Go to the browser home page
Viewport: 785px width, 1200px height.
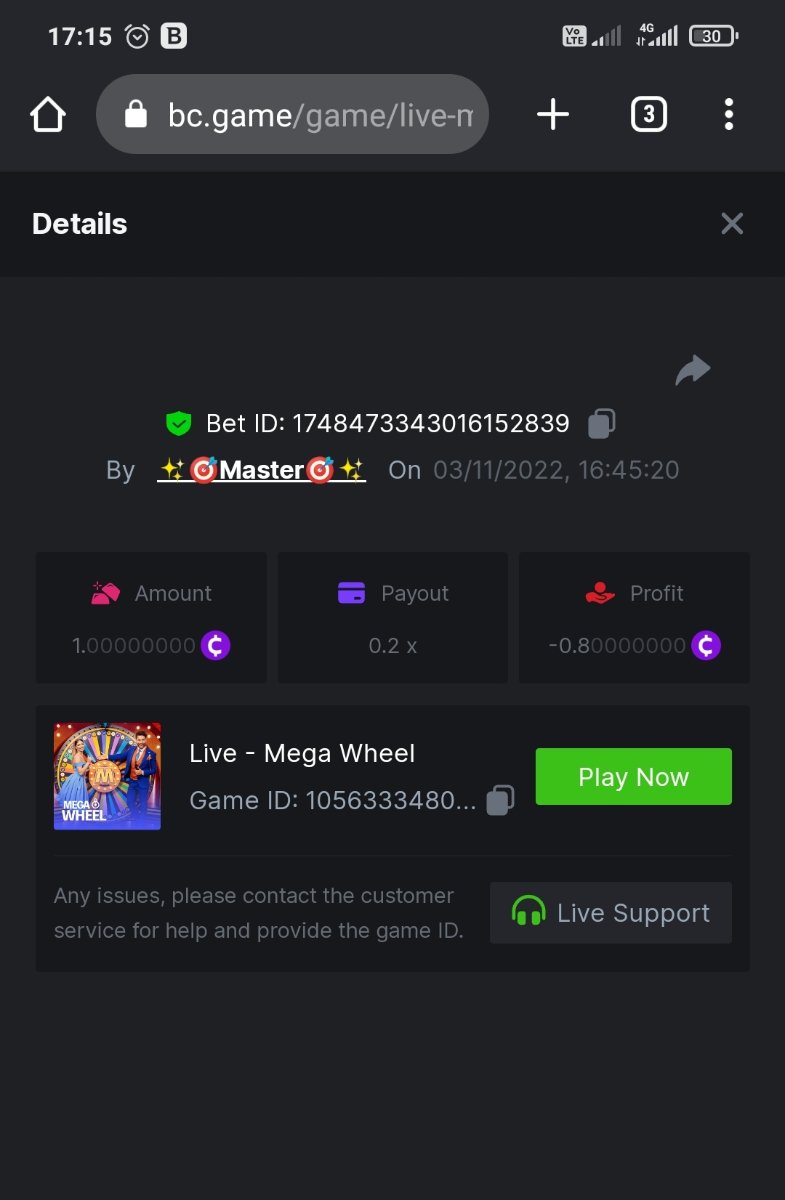pyautogui.click(x=48, y=115)
